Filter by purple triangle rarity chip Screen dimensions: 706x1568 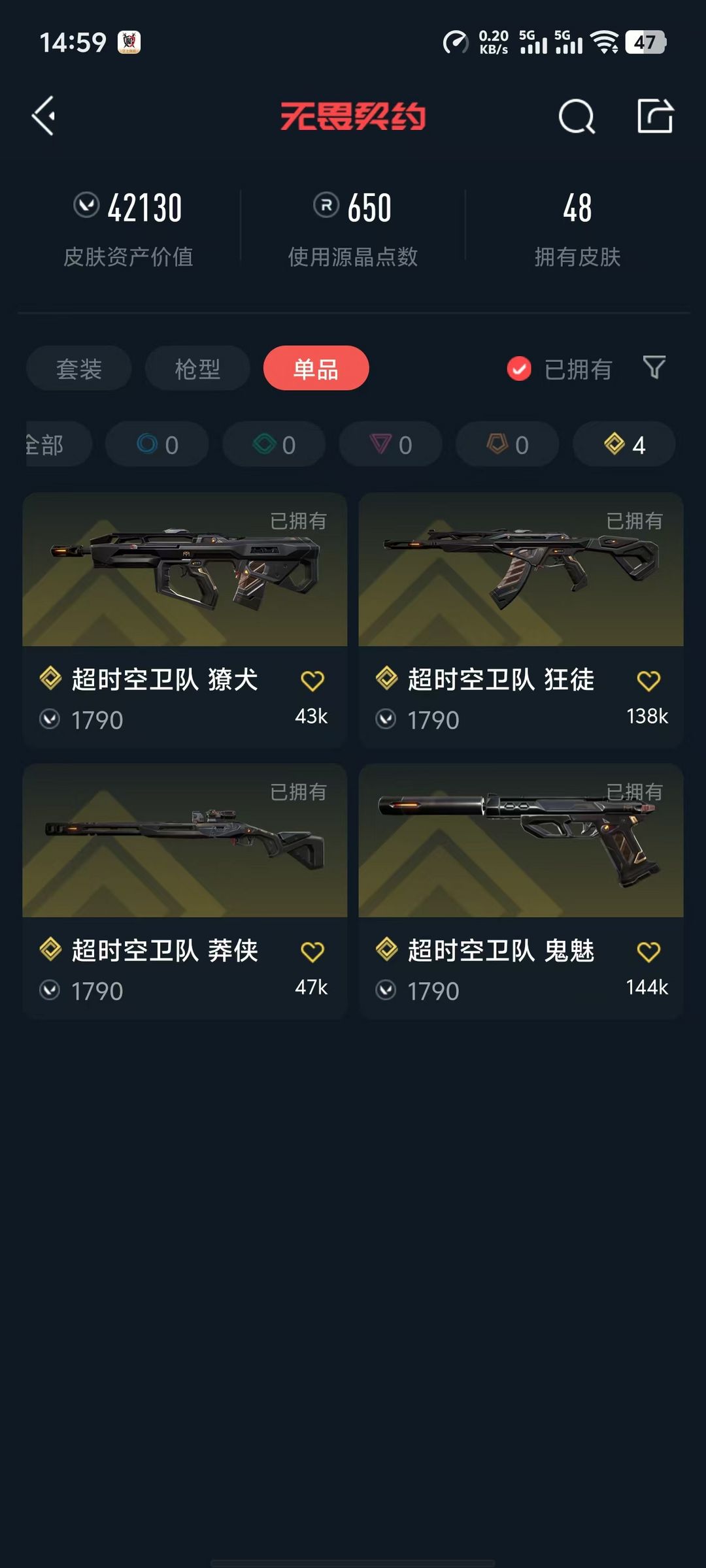pos(390,444)
